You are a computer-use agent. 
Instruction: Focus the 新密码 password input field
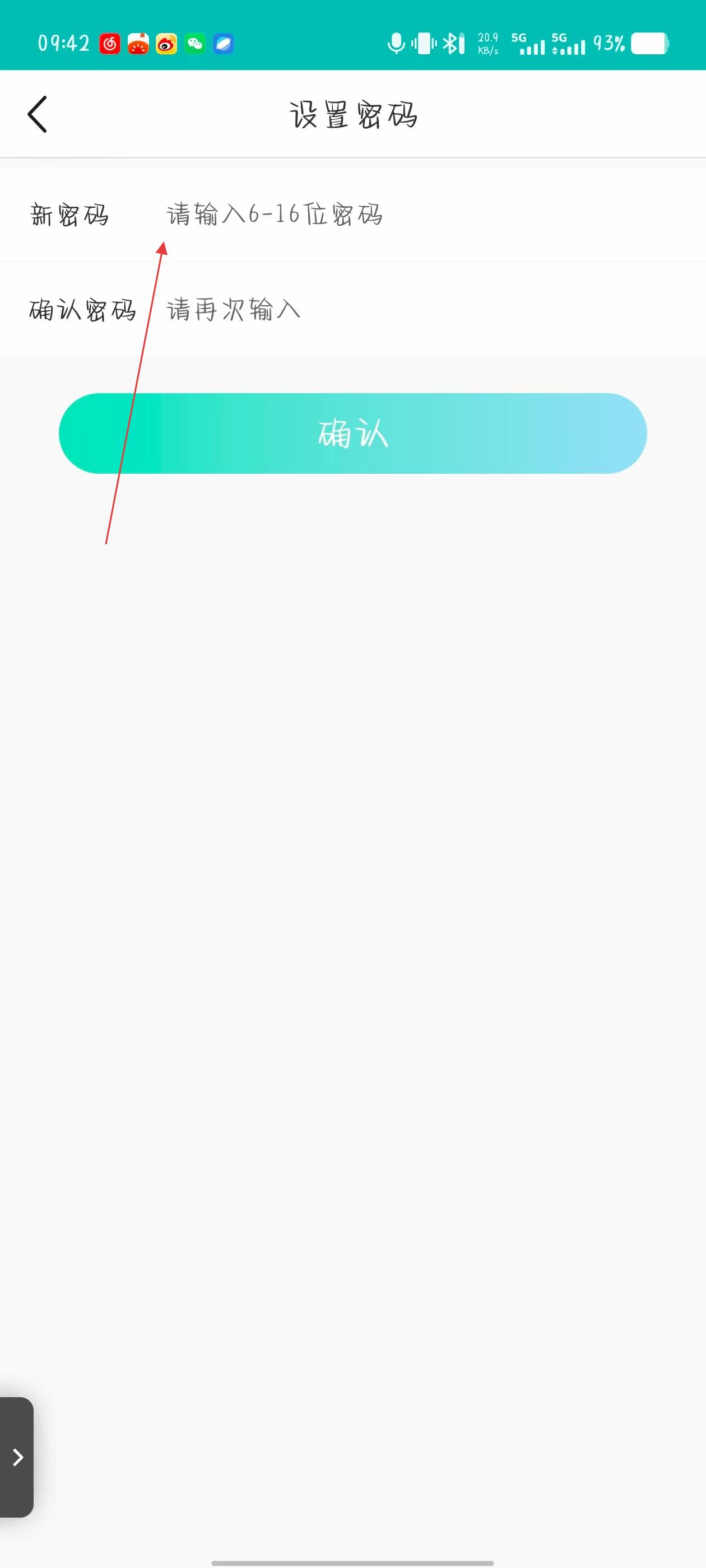[396, 214]
